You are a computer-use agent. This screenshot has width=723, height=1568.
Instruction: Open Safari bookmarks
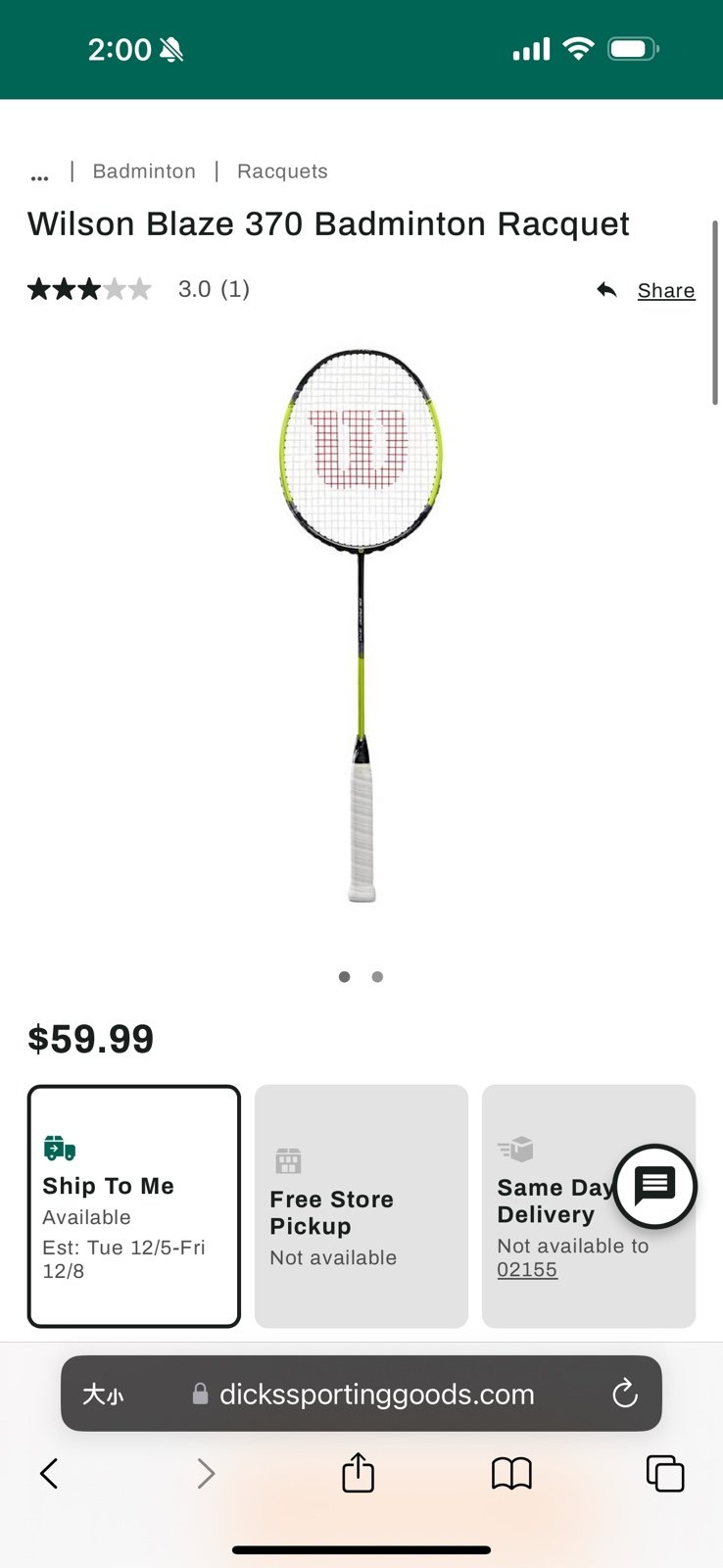511,1473
